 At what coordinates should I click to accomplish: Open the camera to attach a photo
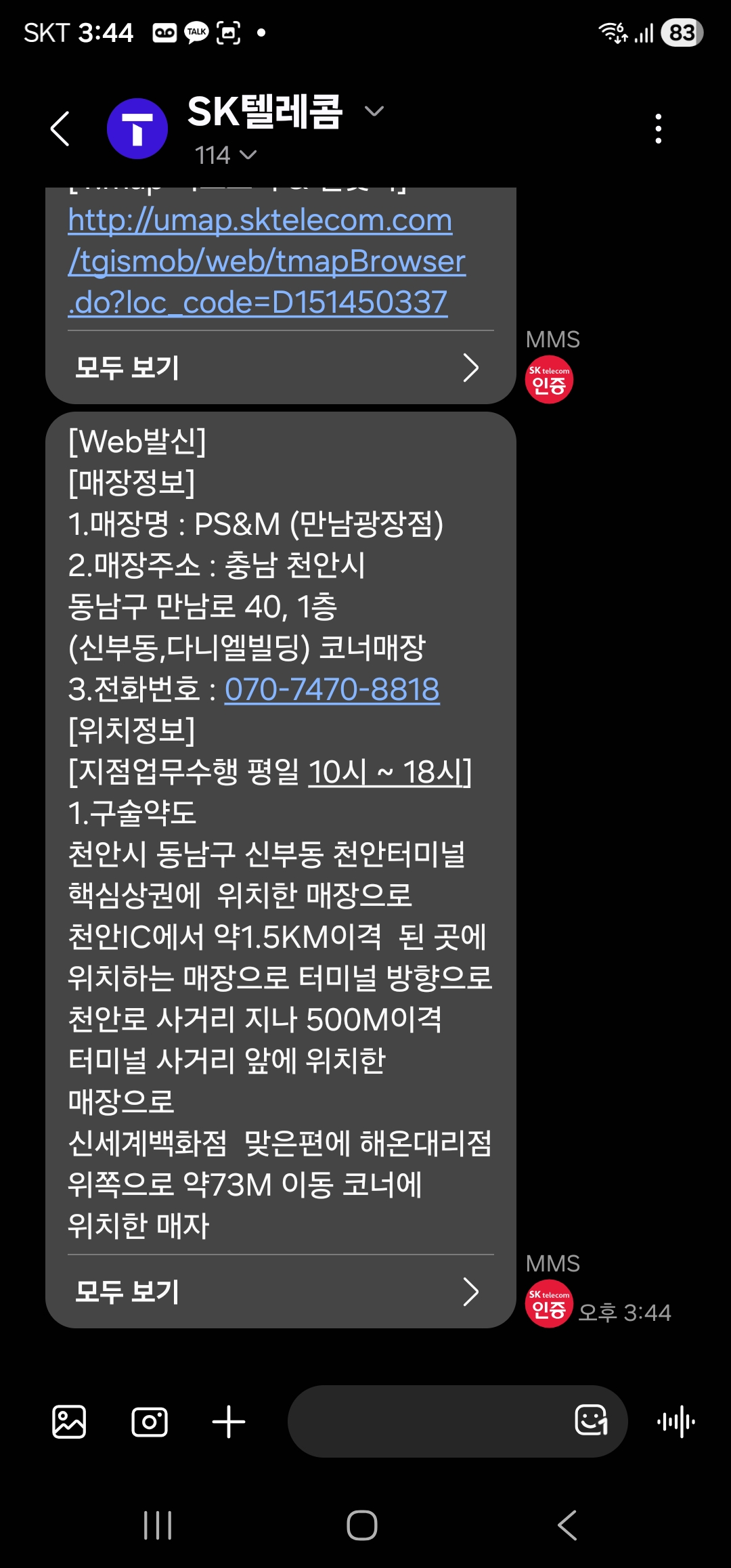pos(150,1422)
